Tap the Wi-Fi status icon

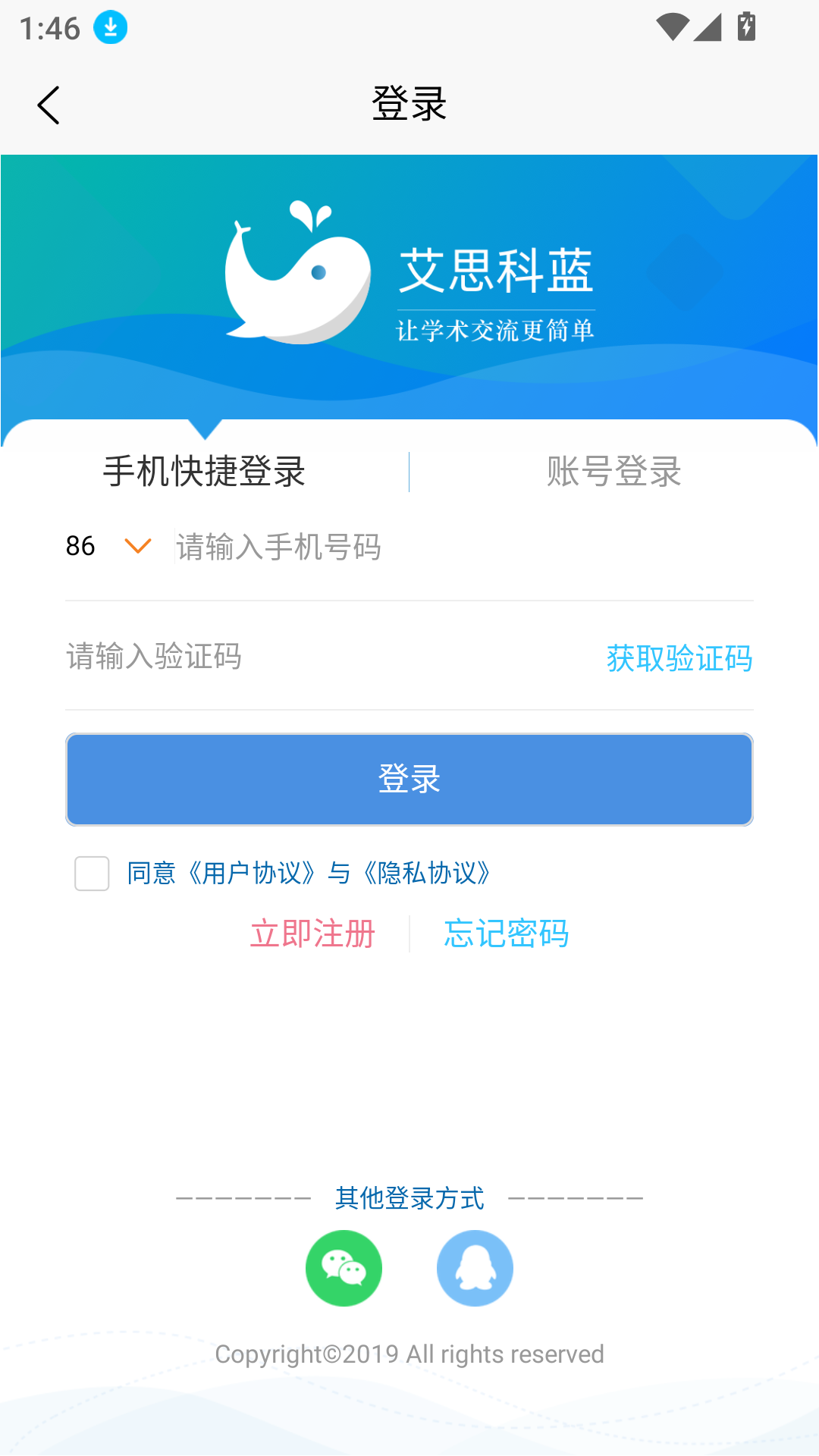(672, 25)
